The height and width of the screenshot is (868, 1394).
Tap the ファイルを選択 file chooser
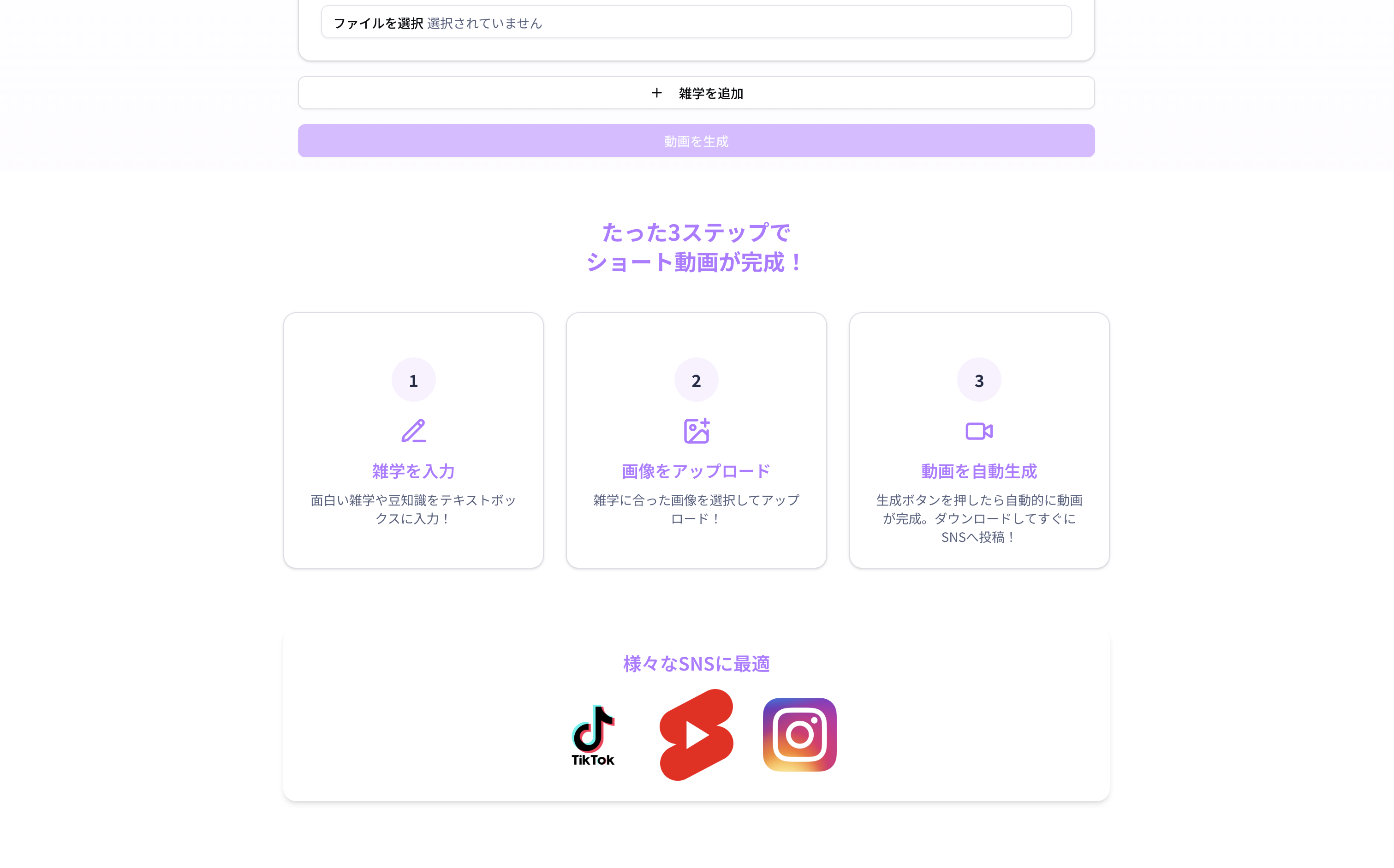pos(378,23)
